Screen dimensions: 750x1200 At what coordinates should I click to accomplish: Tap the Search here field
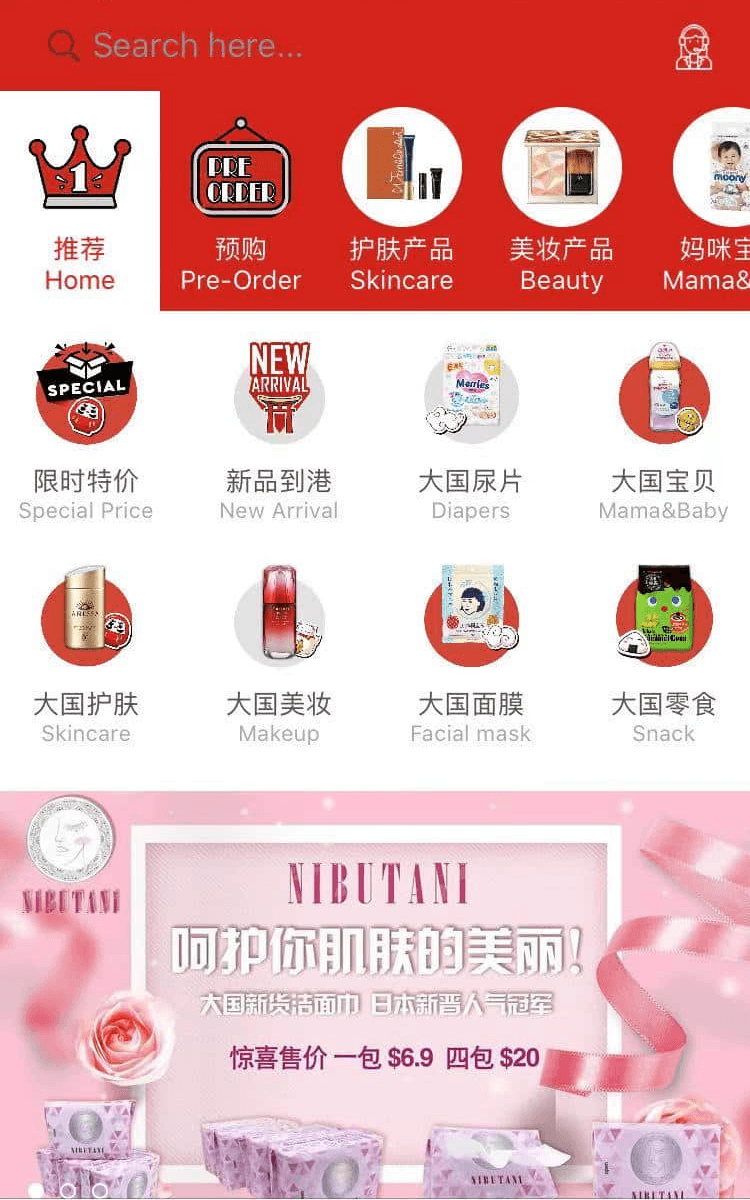pos(340,46)
